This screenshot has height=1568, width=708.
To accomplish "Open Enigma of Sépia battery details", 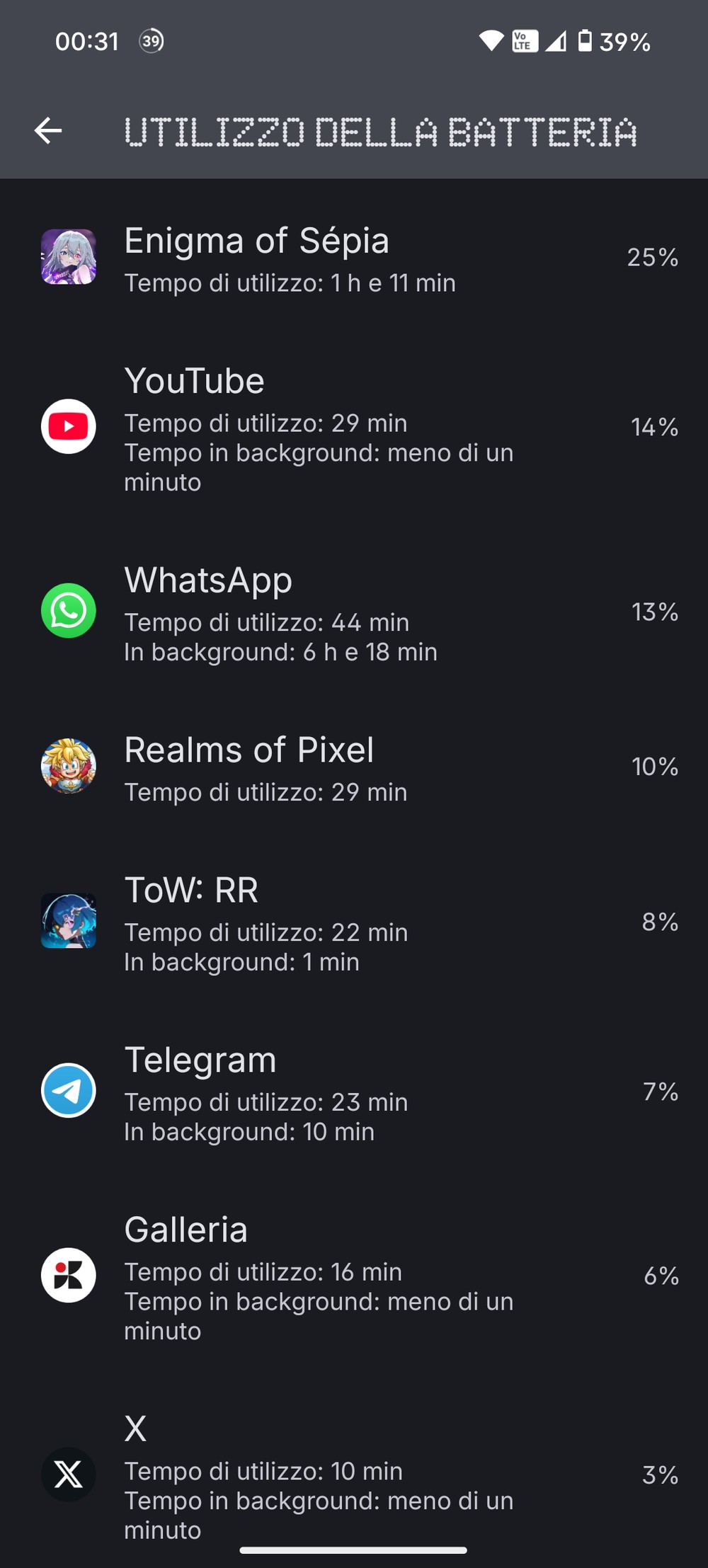I will click(354, 258).
